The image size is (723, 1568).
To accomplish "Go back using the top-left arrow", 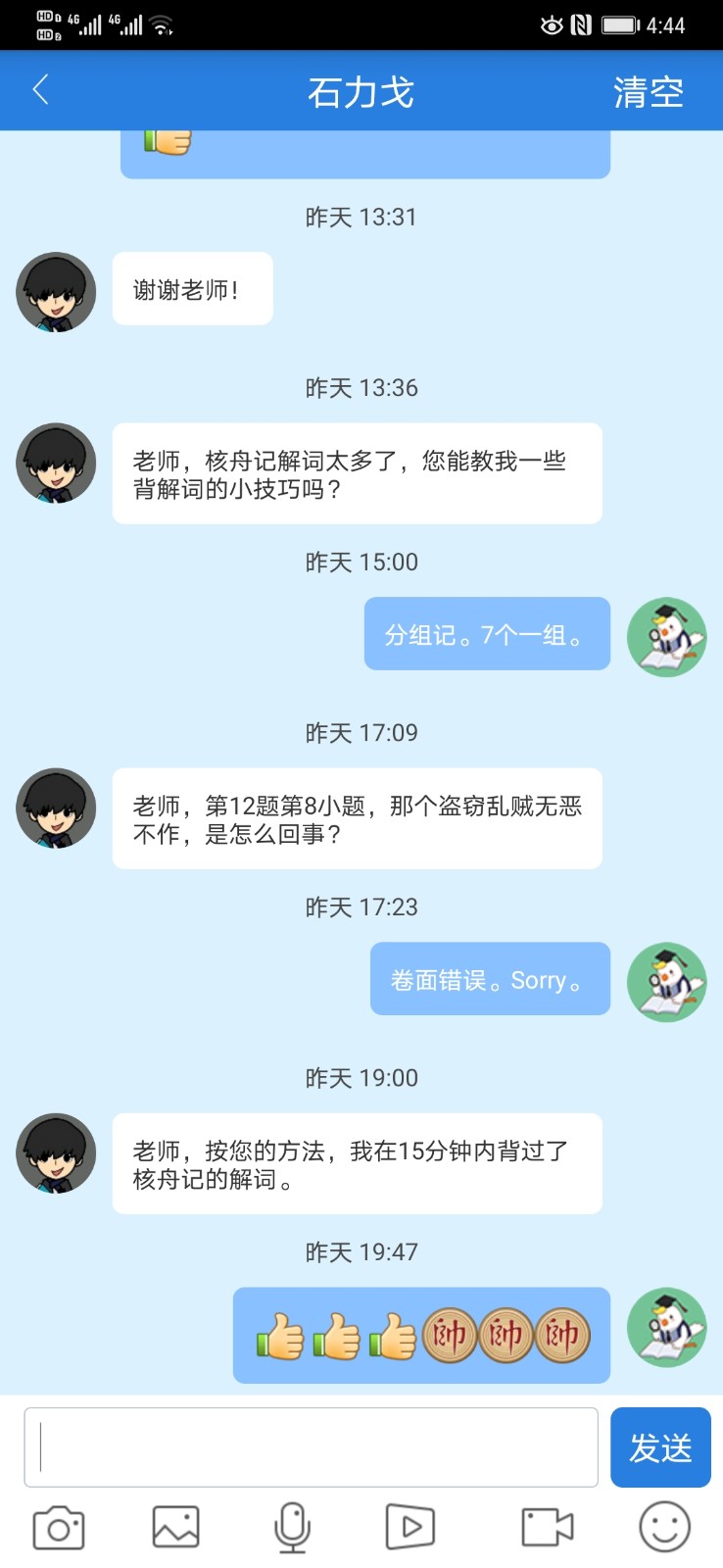I will point(41,90).
